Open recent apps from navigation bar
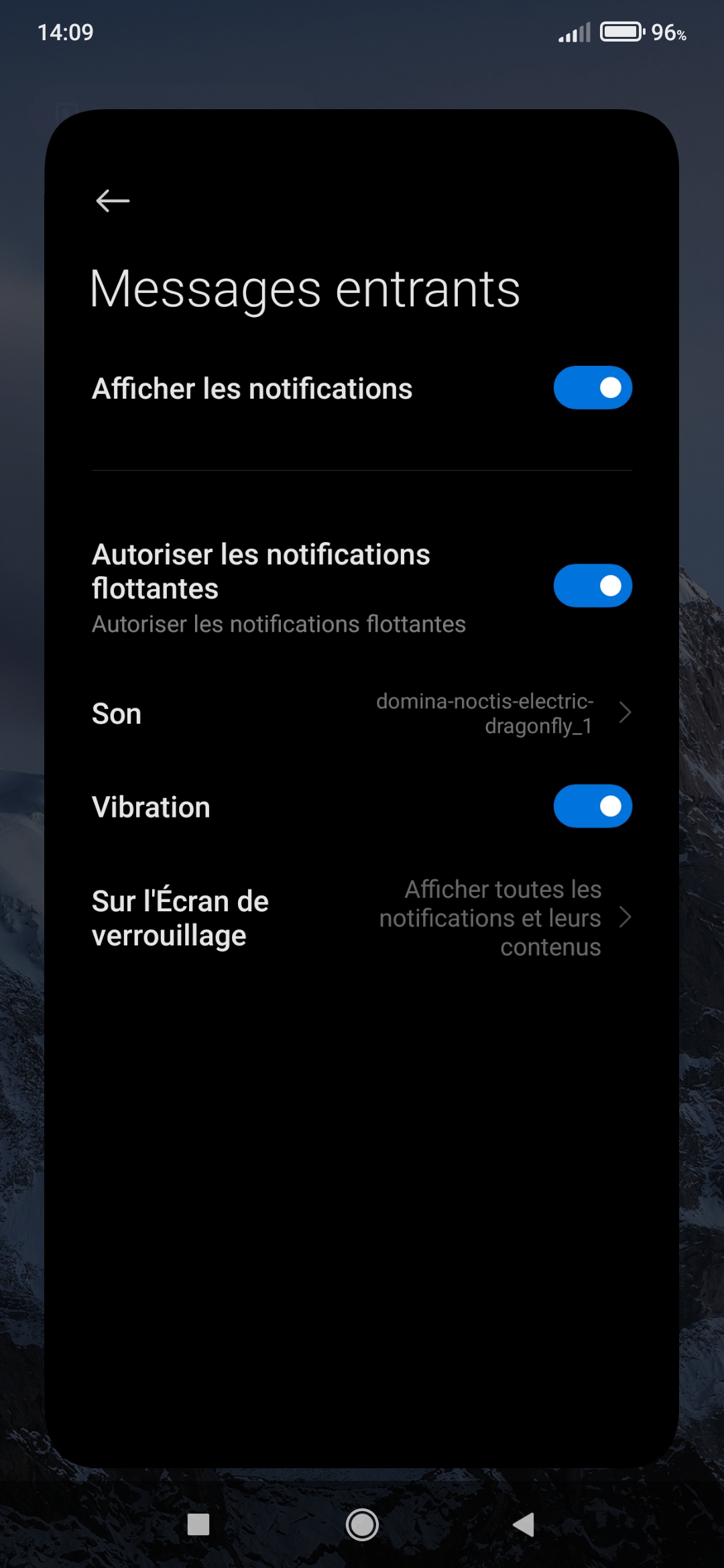The width and height of the screenshot is (724, 1568). [198, 1525]
